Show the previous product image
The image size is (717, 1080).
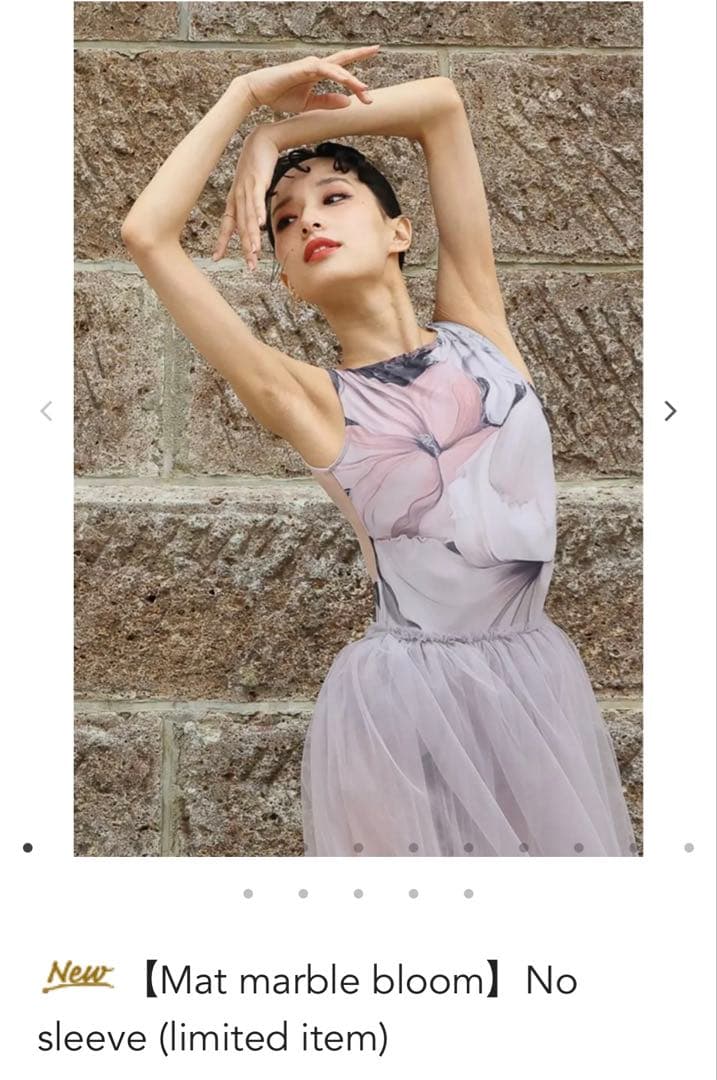click(x=45, y=411)
